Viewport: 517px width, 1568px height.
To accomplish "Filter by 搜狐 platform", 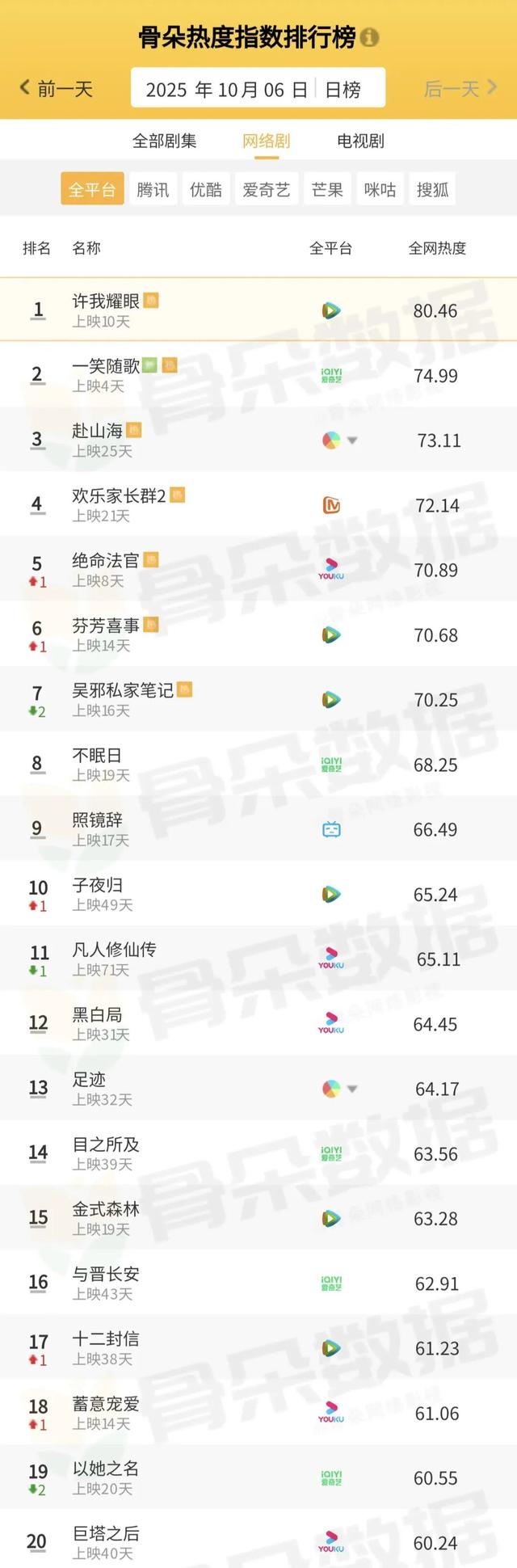I will (x=432, y=189).
